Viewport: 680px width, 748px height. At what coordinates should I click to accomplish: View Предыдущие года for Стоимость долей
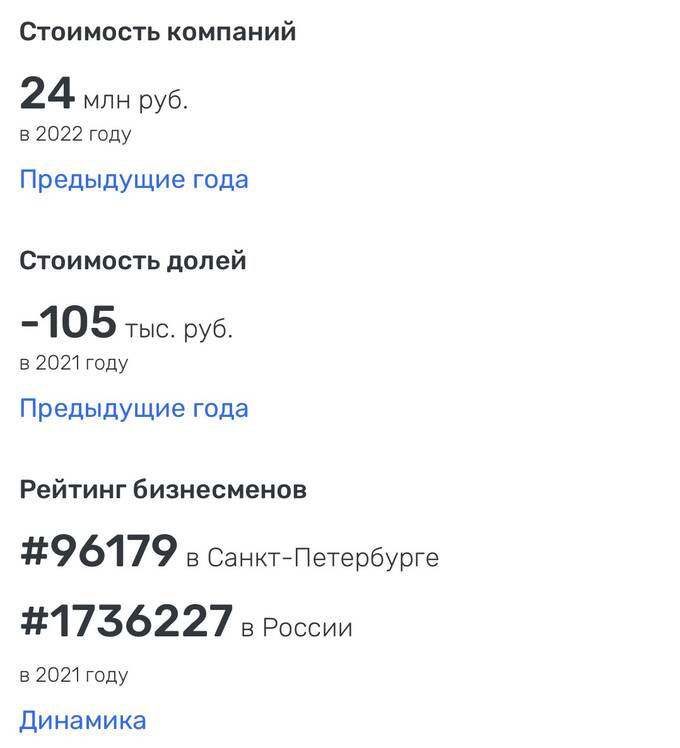pos(134,408)
